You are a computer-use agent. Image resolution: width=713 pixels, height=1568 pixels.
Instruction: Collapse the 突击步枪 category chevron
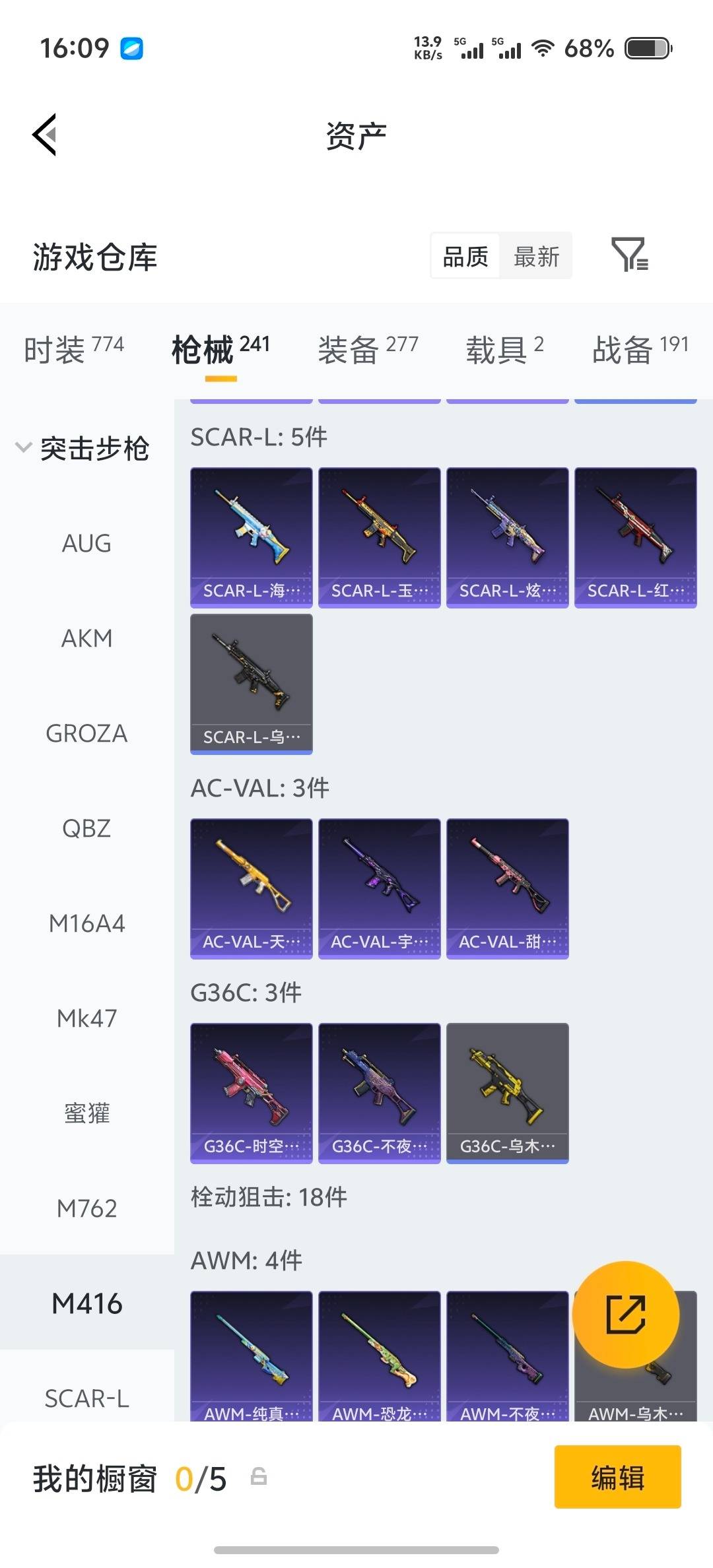click(22, 446)
